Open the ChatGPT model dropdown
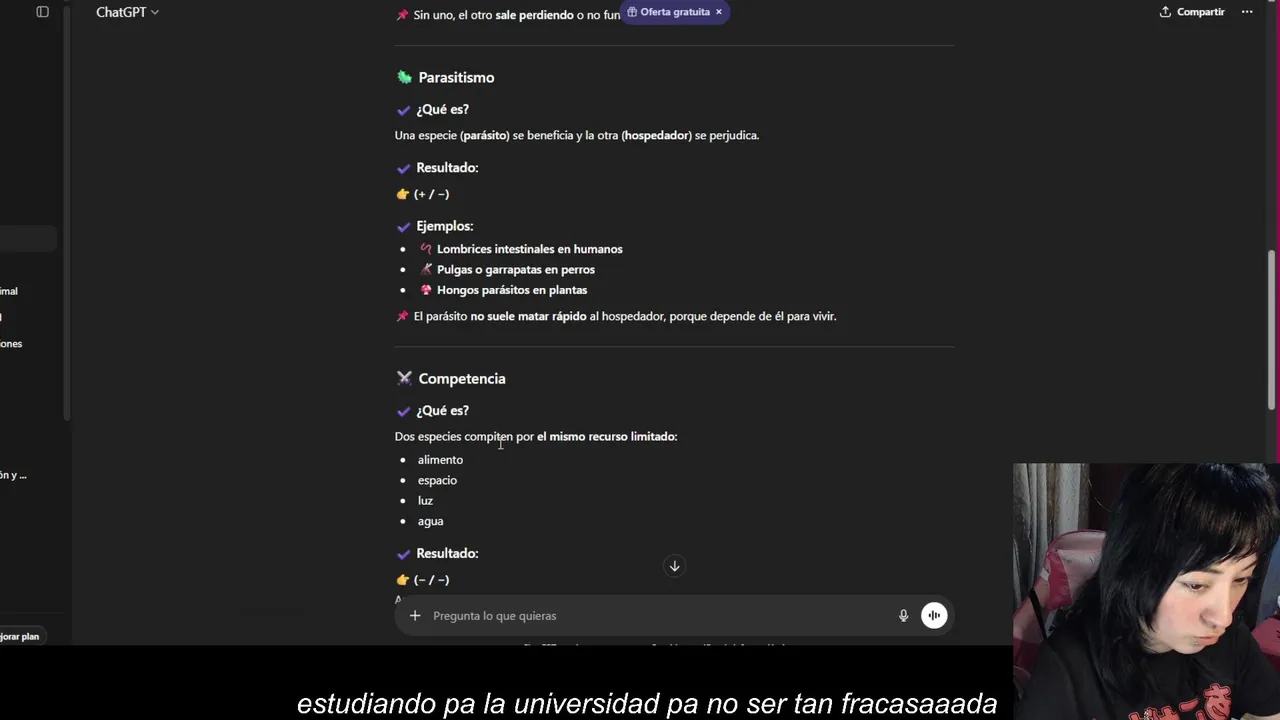Viewport: 1280px width, 720px height. 127,12
